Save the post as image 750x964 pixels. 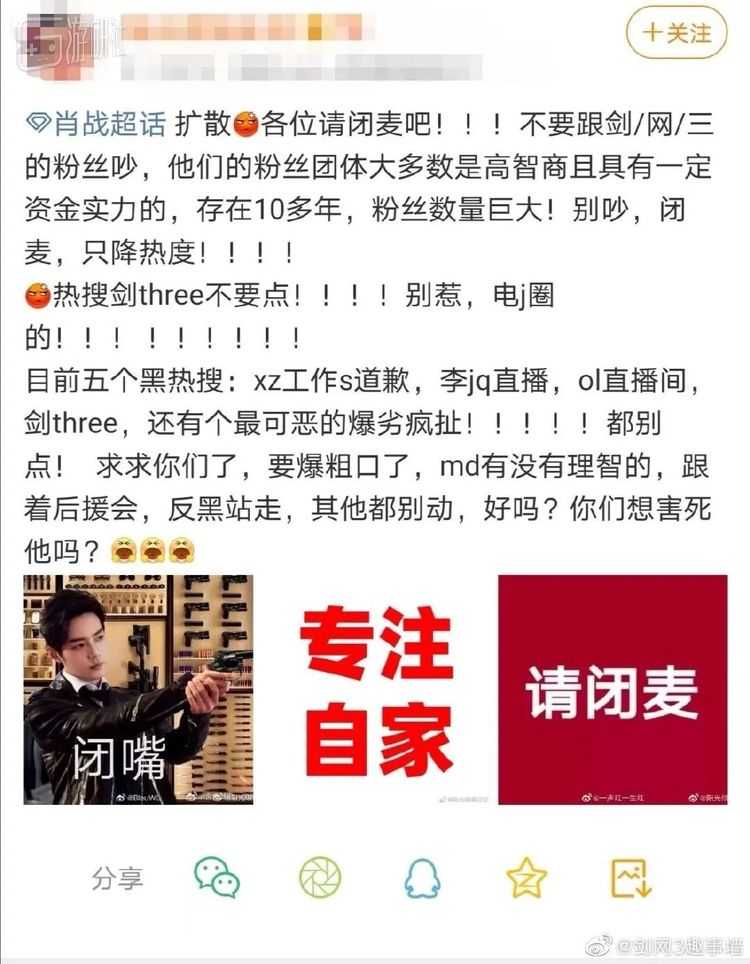pyautogui.click(x=632, y=878)
